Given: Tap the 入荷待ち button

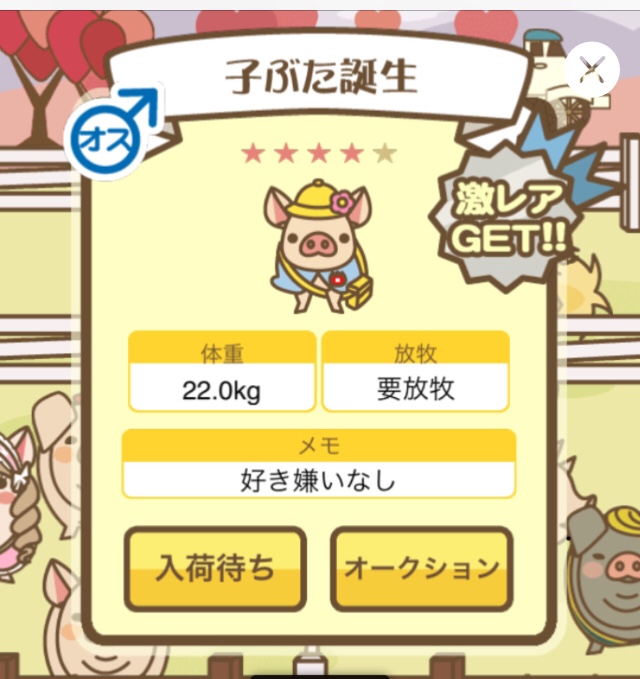Looking at the screenshot, I should coord(215,568).
